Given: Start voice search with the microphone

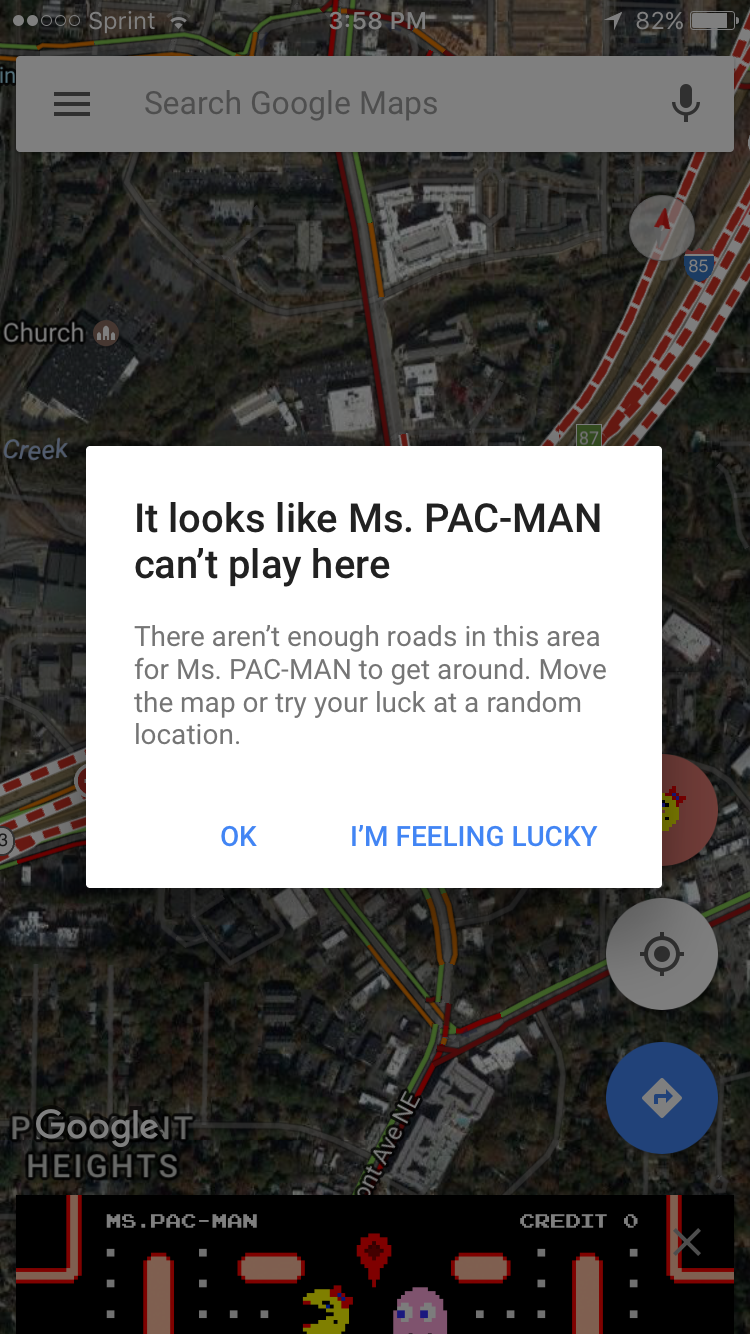Looking at the screenshot, I should pyautogui.click(x=685, y=104).
